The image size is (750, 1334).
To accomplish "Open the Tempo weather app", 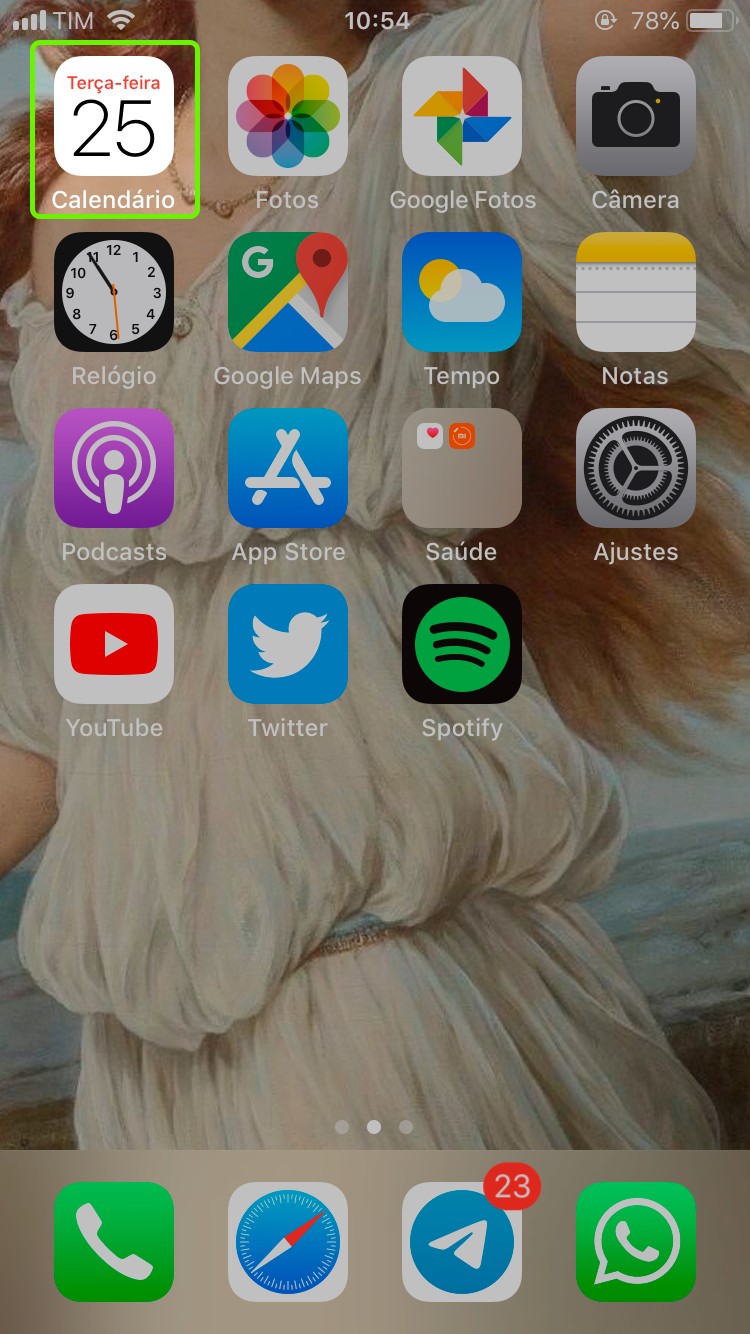I will click(x=462, y=292).
